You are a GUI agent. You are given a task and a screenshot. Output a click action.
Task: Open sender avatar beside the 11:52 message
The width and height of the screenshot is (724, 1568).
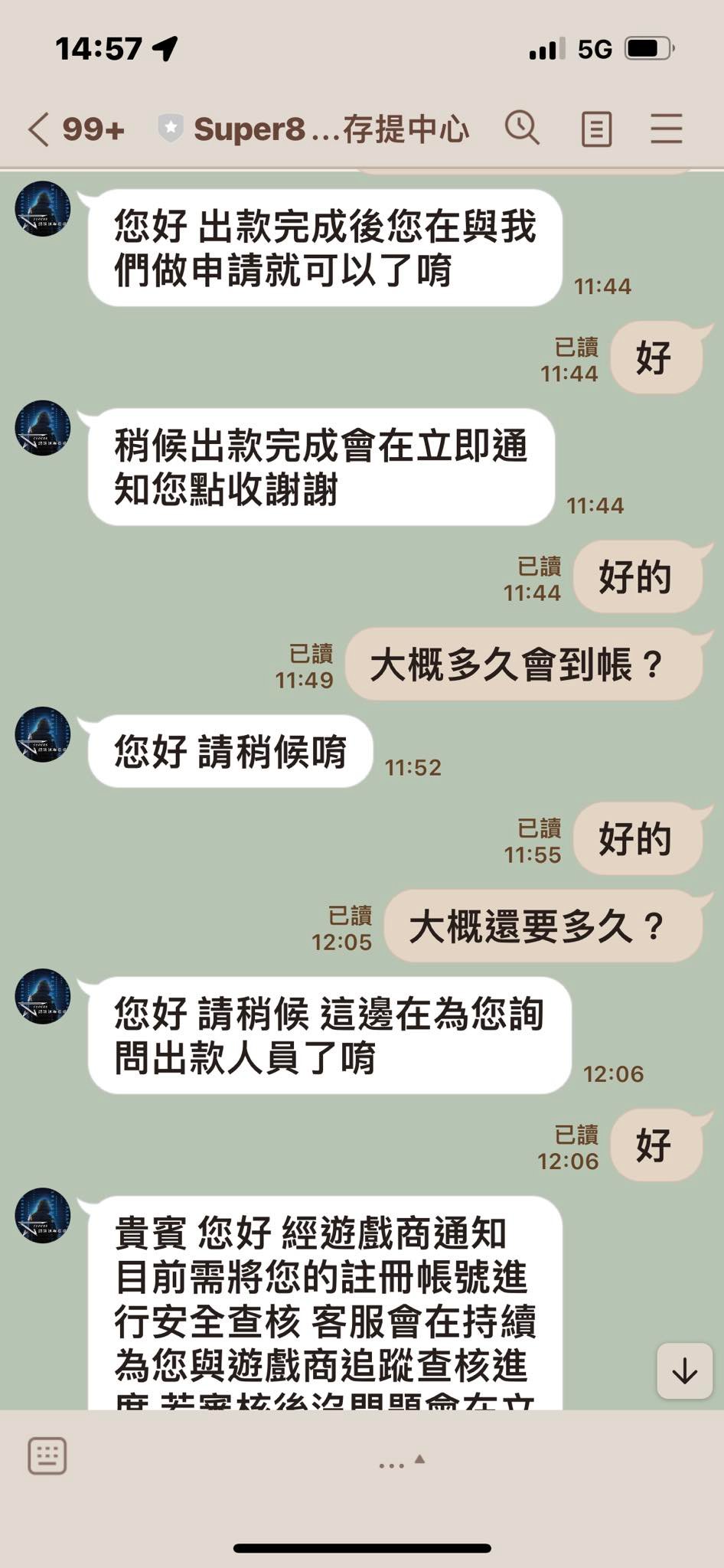[x=43, y=734]
